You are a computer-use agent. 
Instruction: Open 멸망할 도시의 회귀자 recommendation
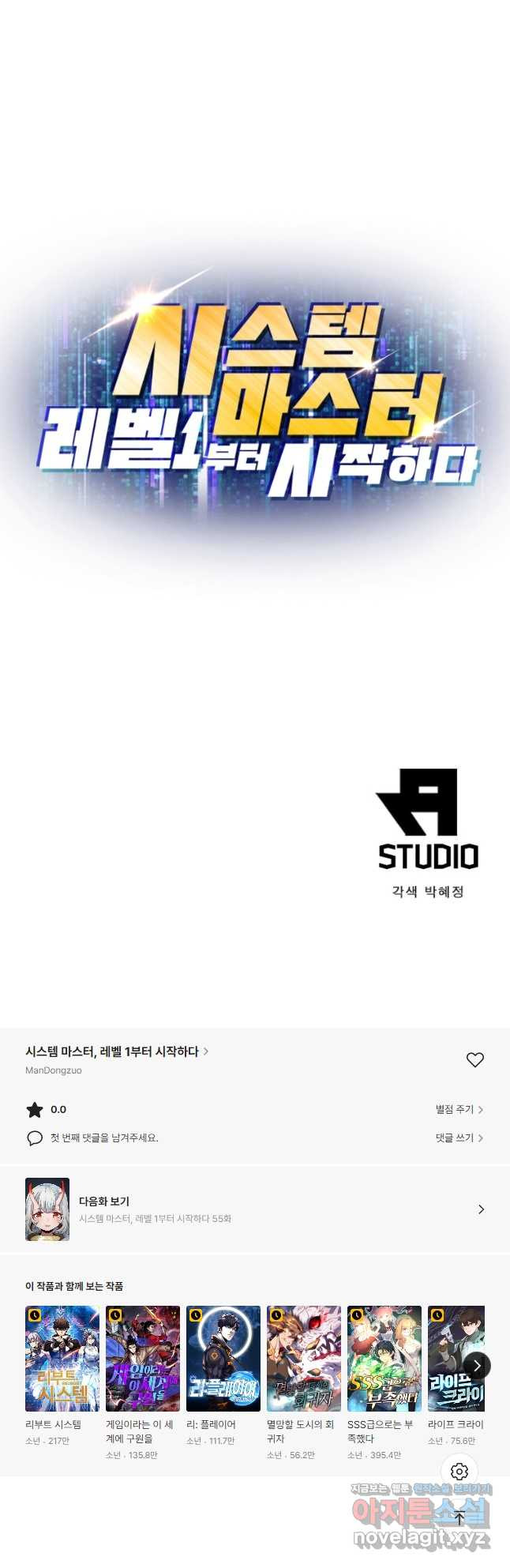304,1359
